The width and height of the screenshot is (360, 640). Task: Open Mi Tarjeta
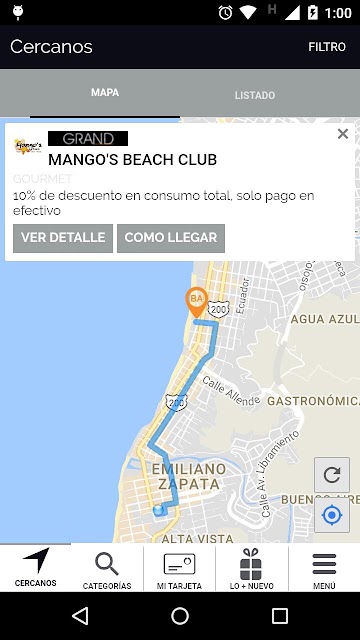pyautogui.click(x=179, y=568)
